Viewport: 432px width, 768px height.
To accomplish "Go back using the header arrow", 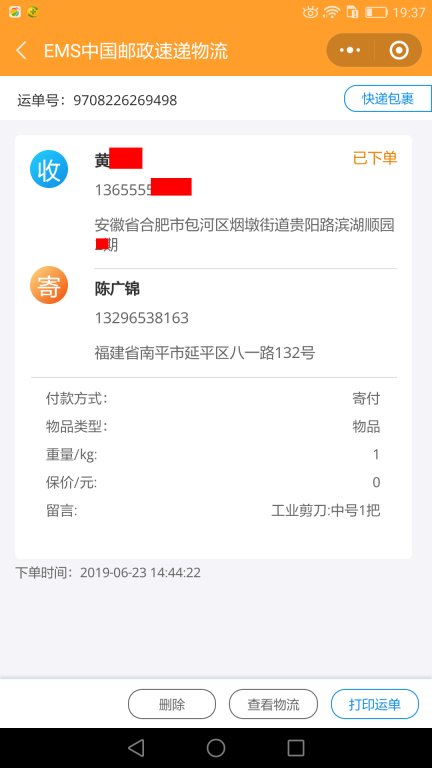I will pyautogui.click(x=22, y=50).
